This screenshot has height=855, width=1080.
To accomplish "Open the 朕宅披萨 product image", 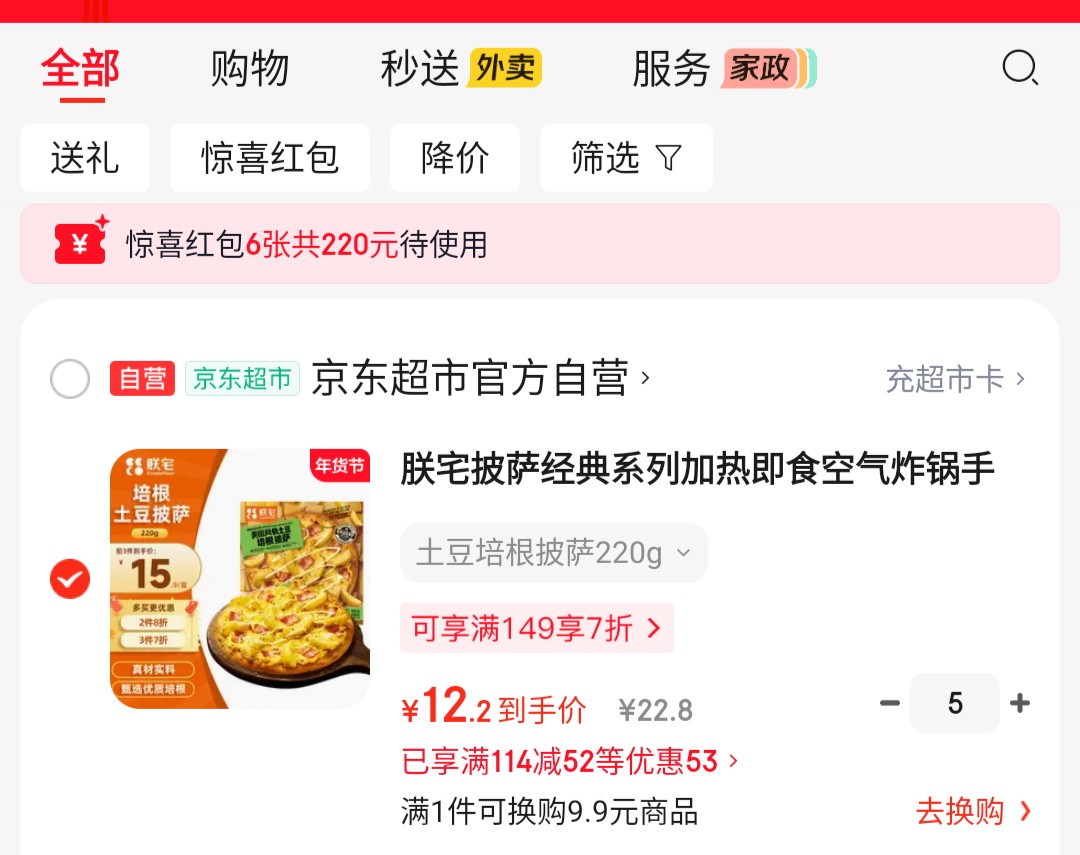I will [x=240, y=579].
